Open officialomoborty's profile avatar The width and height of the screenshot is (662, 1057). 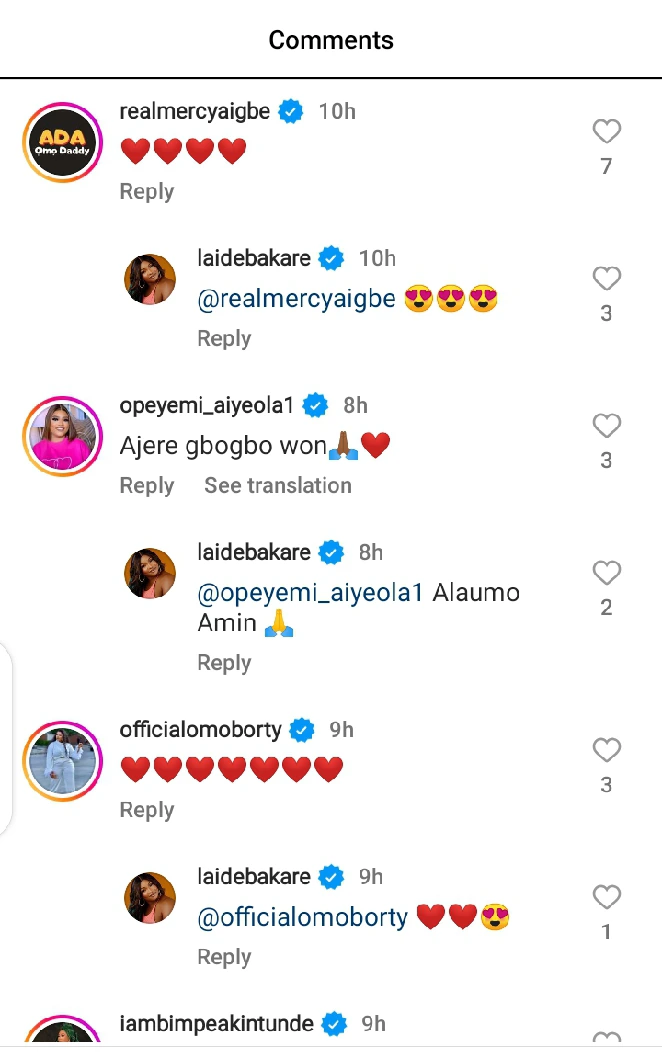pyautogui.click(x=62, y=760)
